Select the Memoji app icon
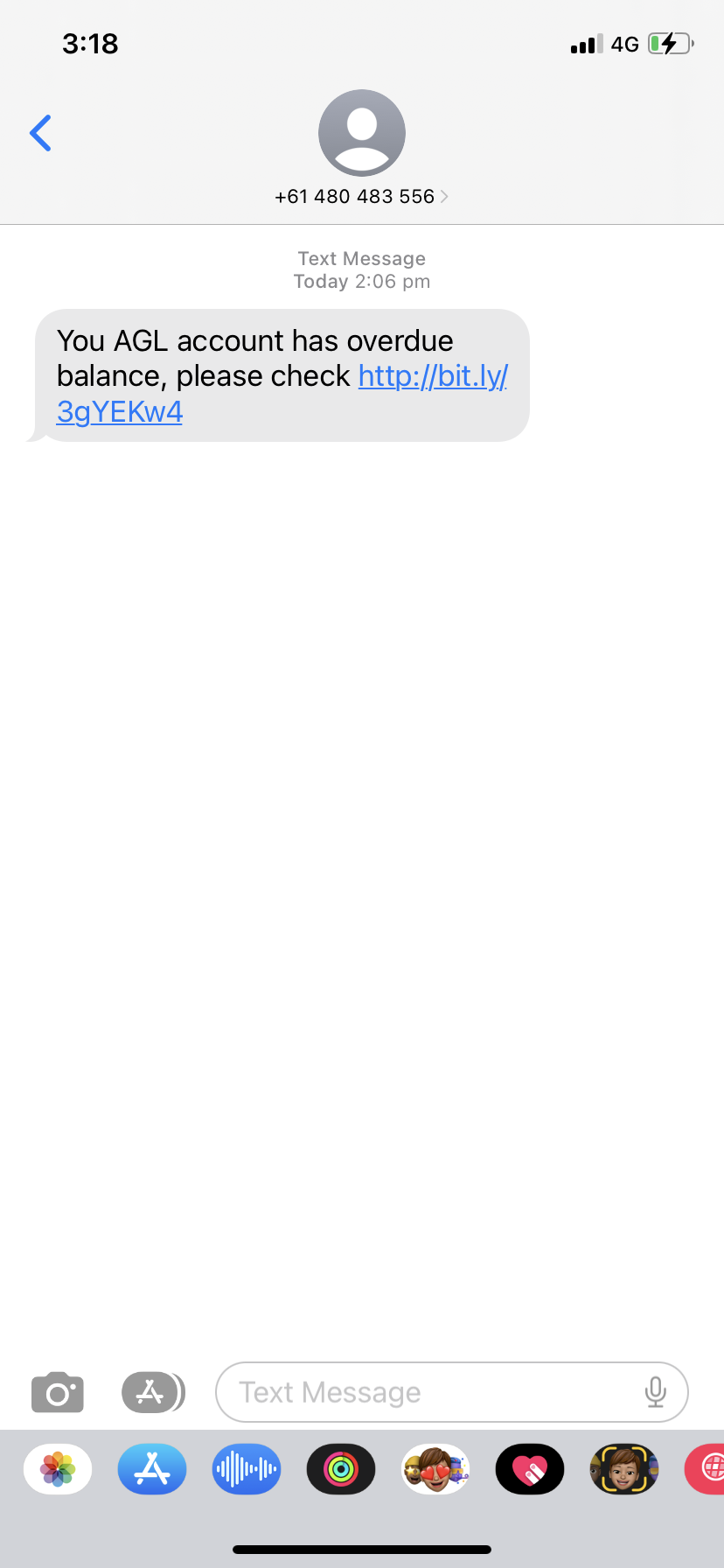724x1568 pixels. 623,1469
